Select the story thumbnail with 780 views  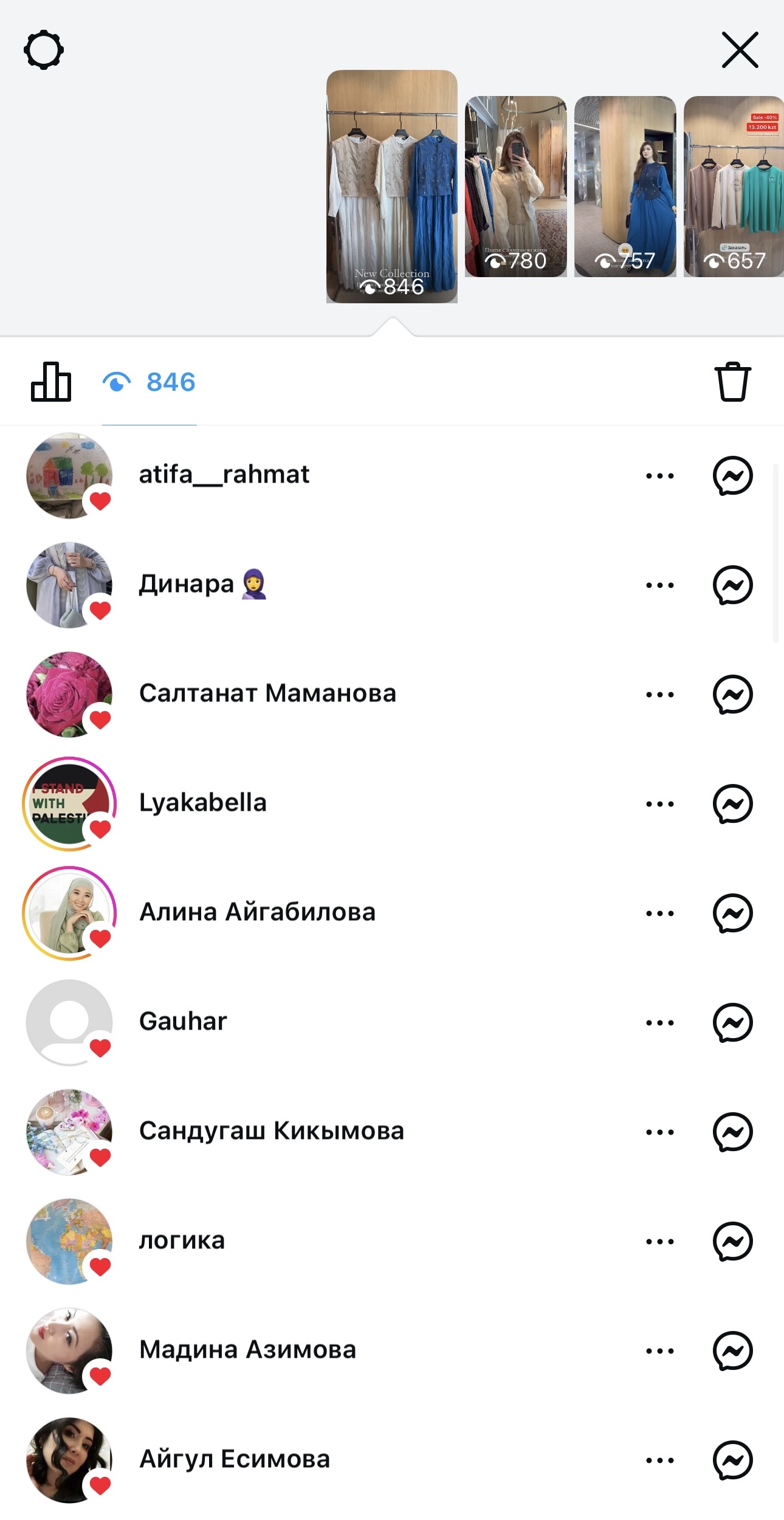515,187
